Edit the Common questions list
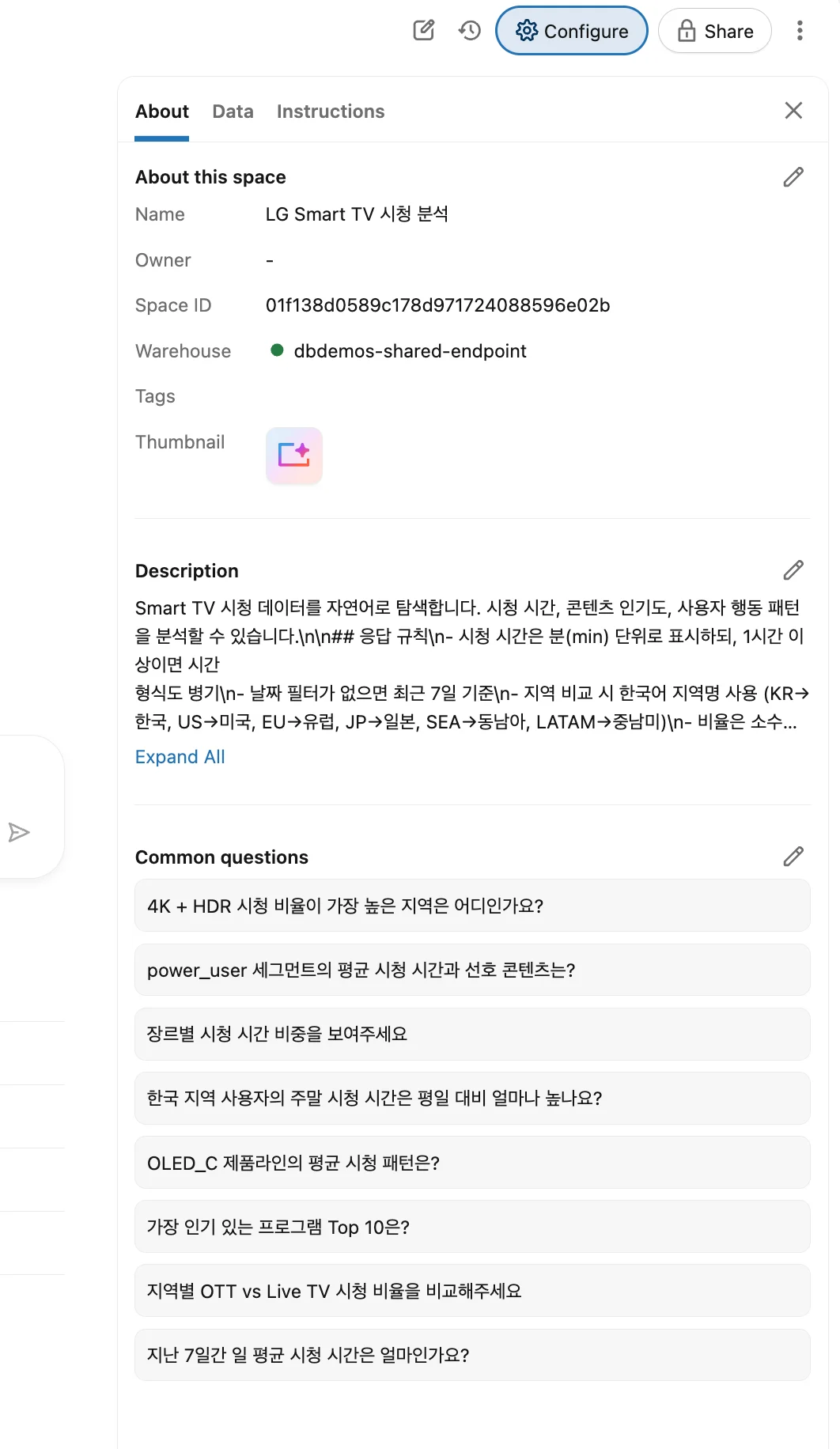 (x=793, y=857)
